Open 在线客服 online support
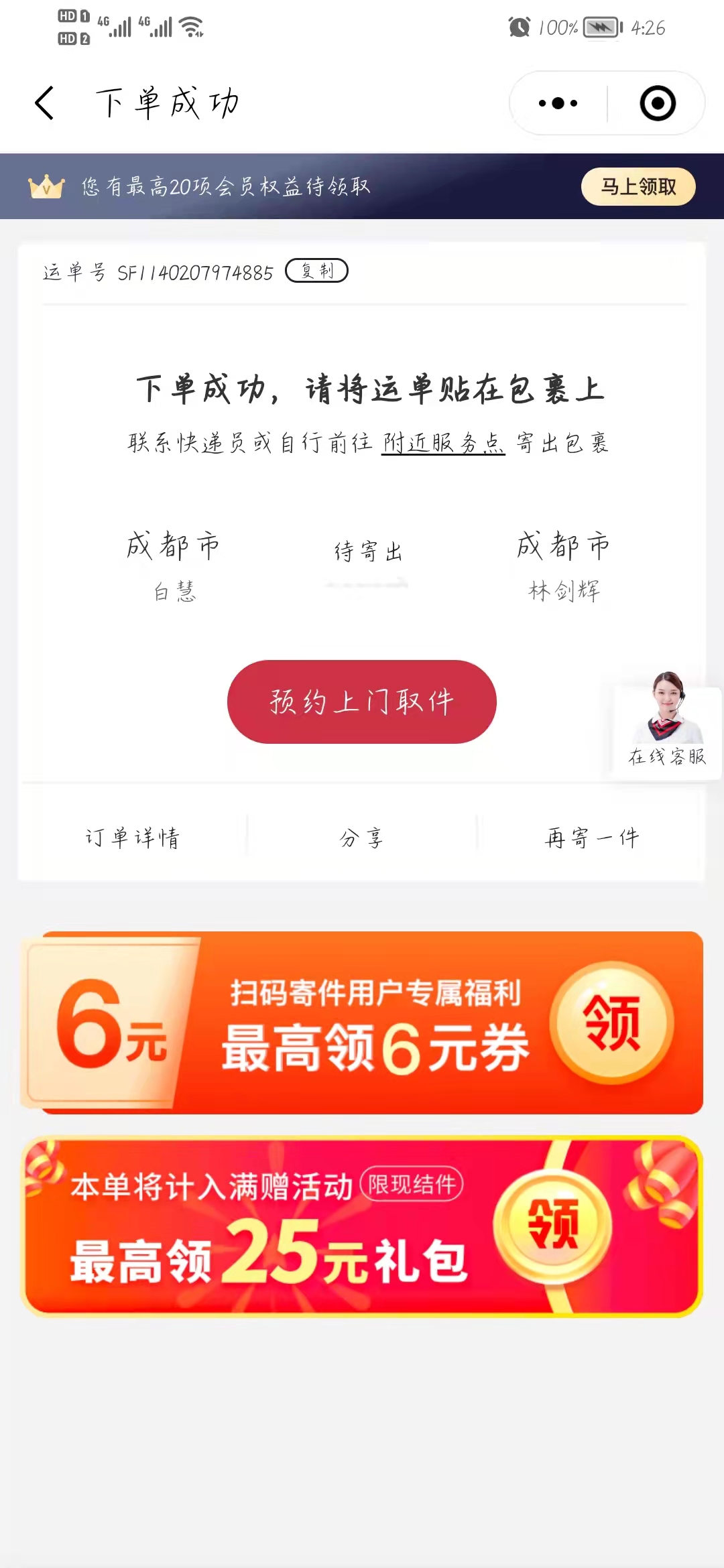 click(667, 721)
